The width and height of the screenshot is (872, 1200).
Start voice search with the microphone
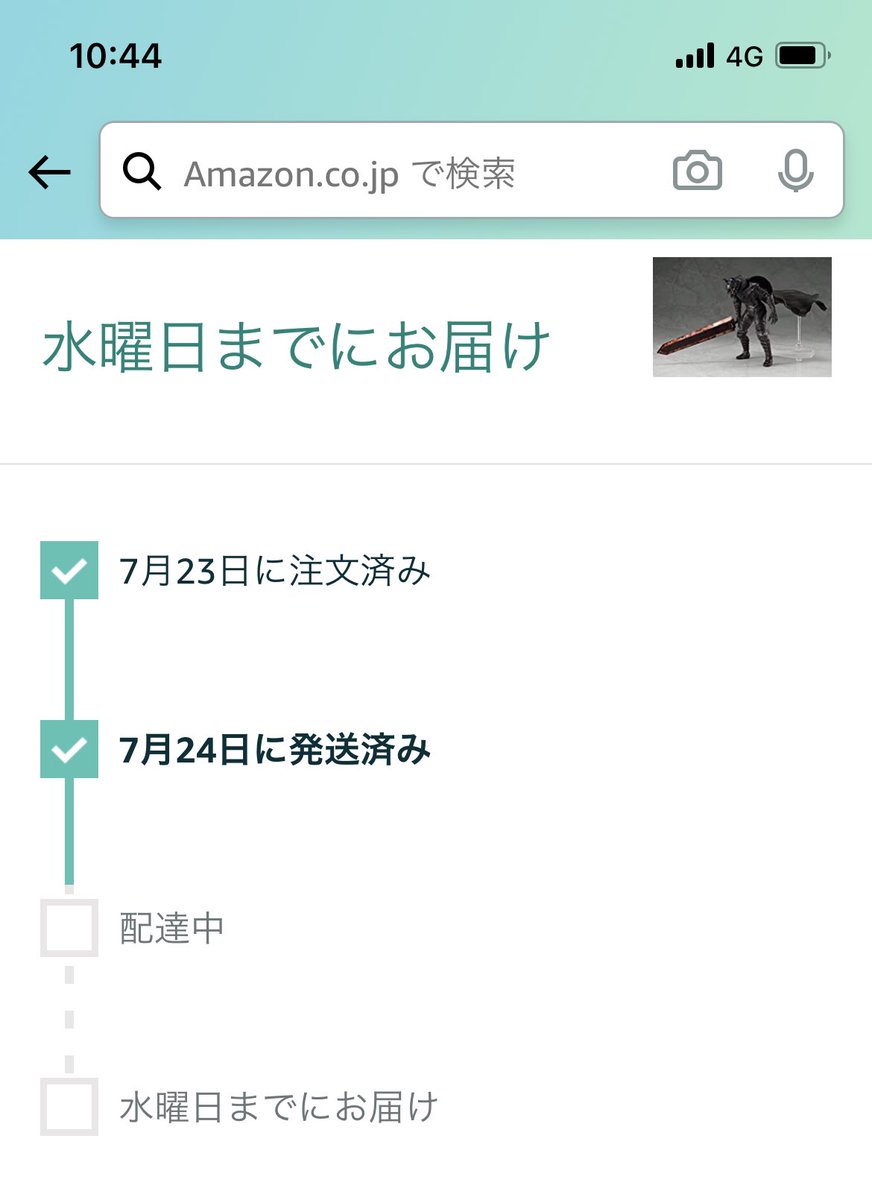coord(795,171)
